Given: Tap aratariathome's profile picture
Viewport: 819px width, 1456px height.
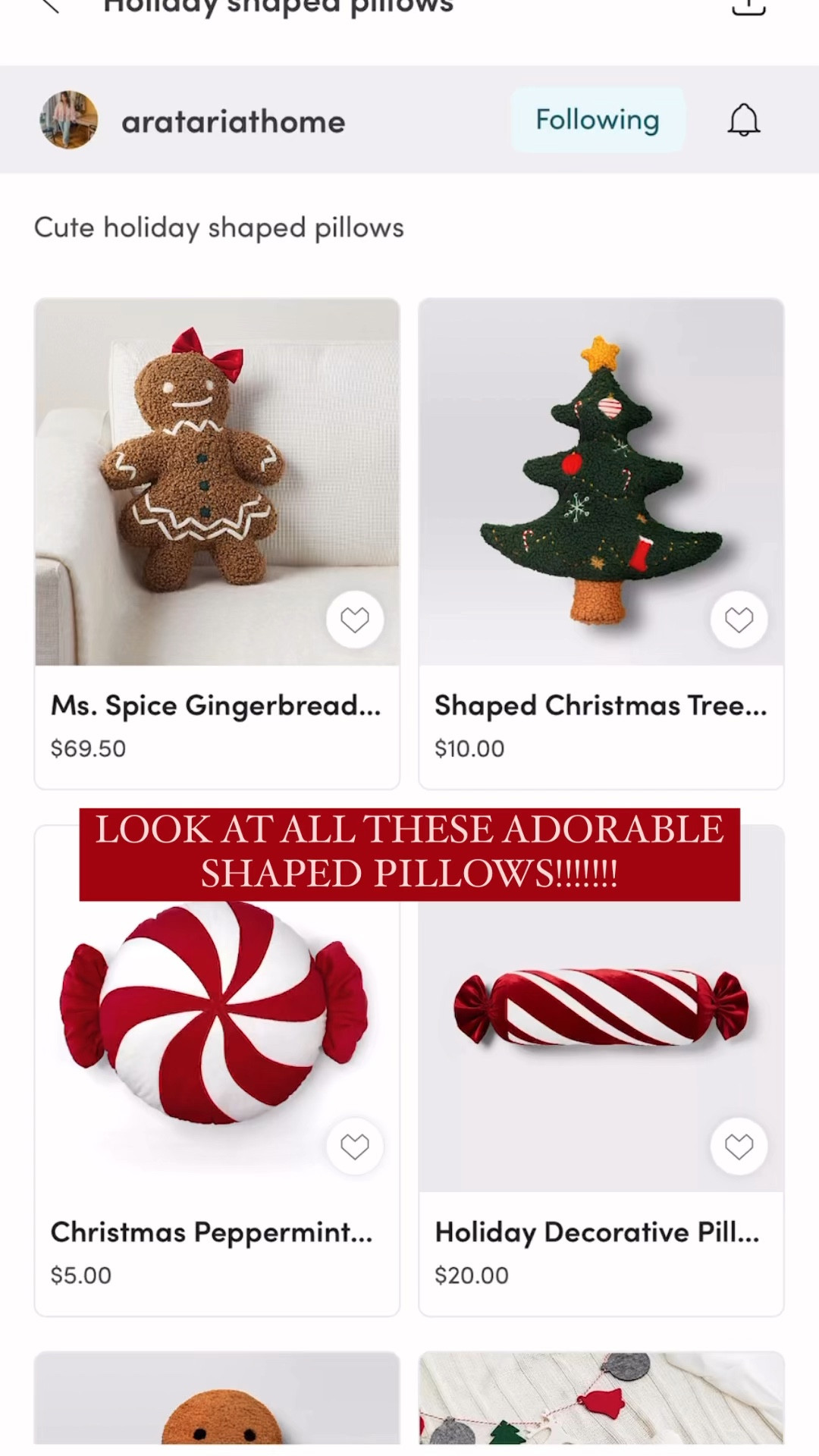Looking at the screenshot, I should tap(68, 120).
